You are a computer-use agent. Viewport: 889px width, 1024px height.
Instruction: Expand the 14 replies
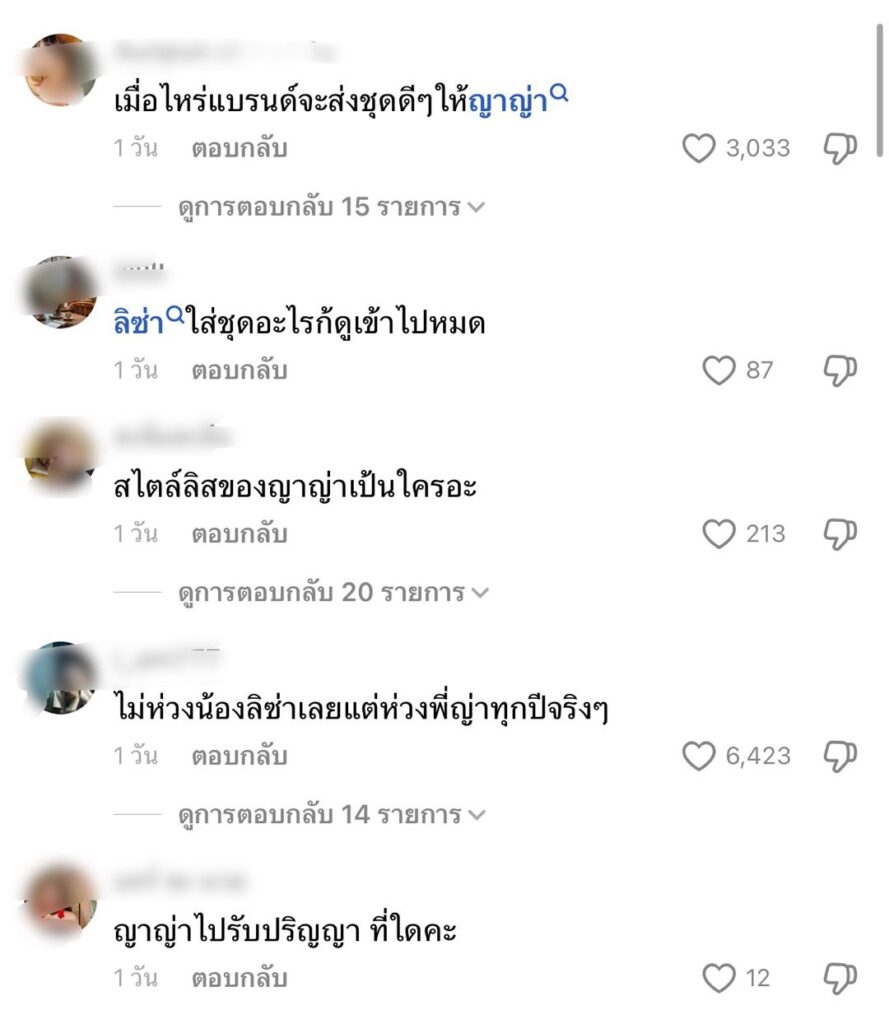(331, 815)
